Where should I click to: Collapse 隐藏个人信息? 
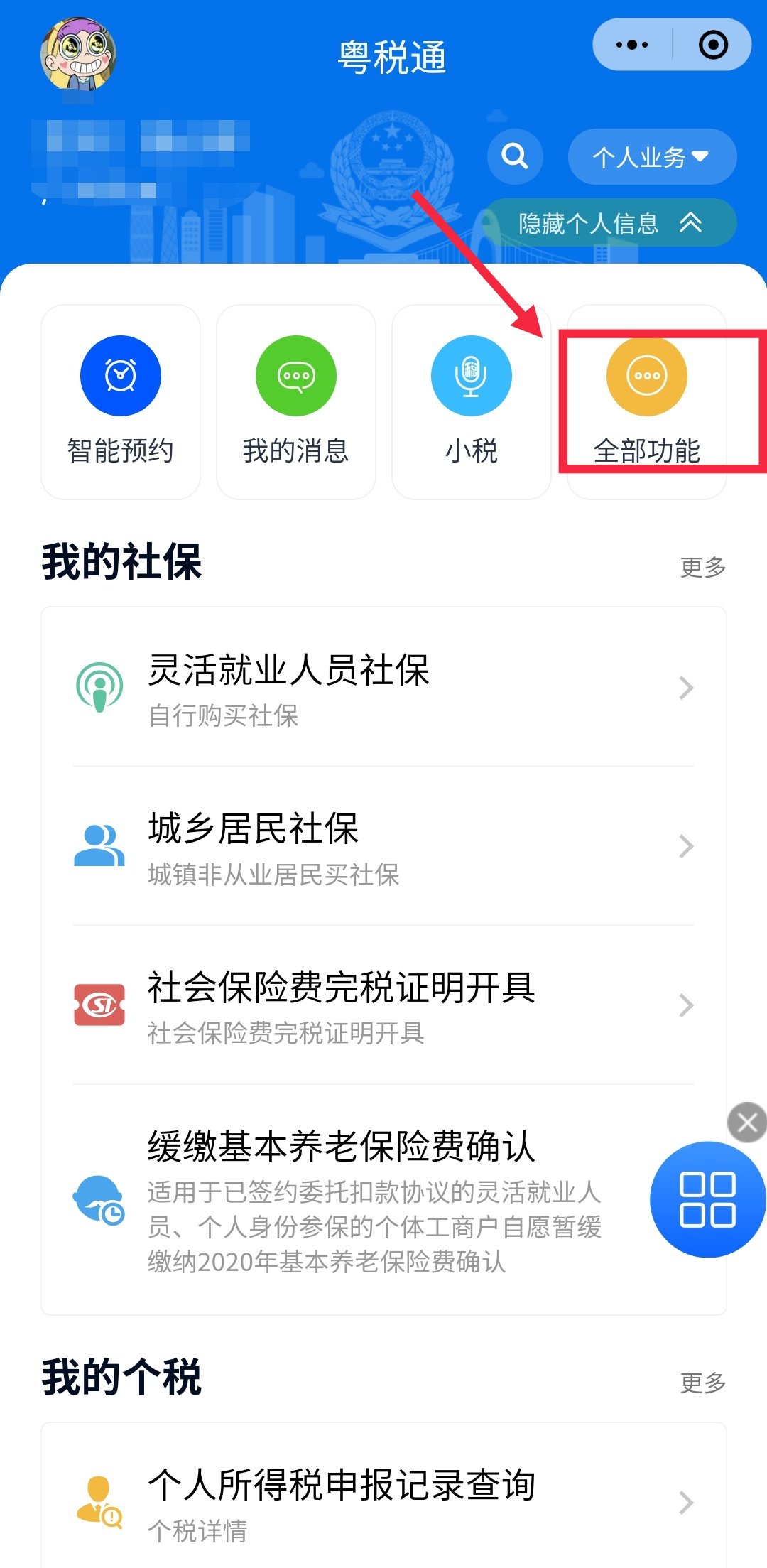point(609,223)
